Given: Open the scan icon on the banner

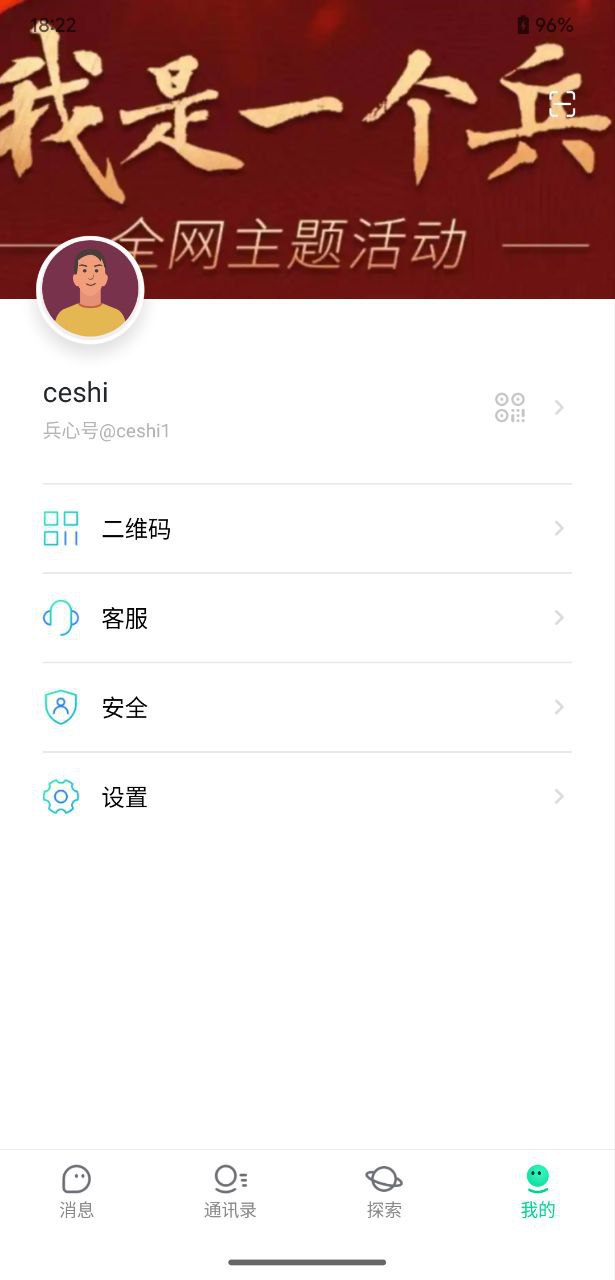Looking at the screenshot, I should tap(562, 104).
